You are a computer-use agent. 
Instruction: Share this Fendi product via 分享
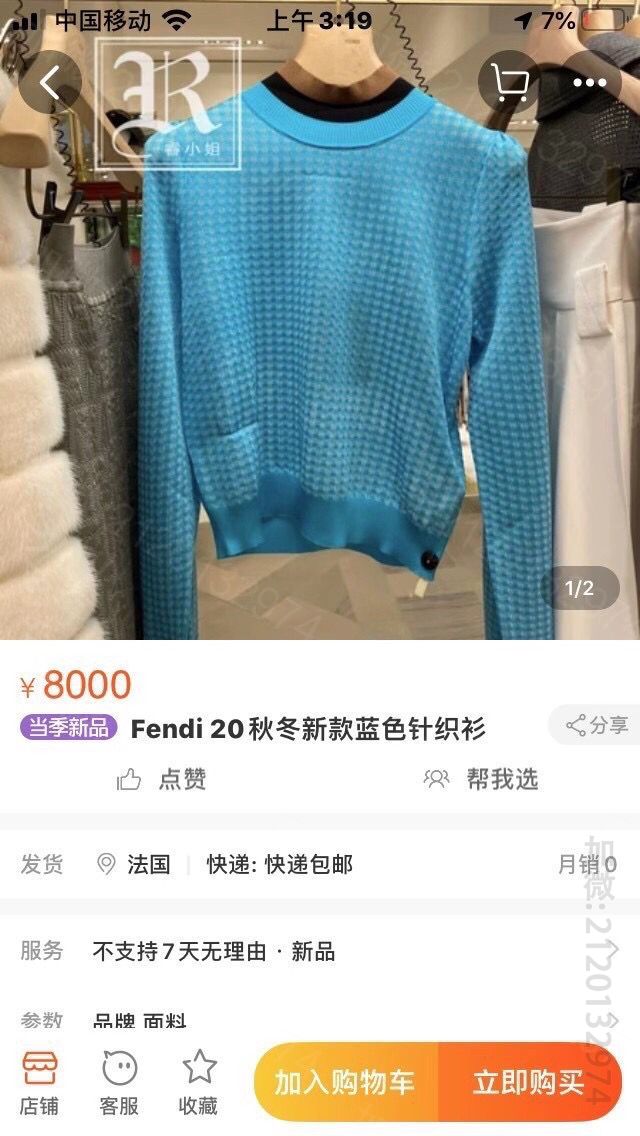pyautogui.click(x=596, y=725)
